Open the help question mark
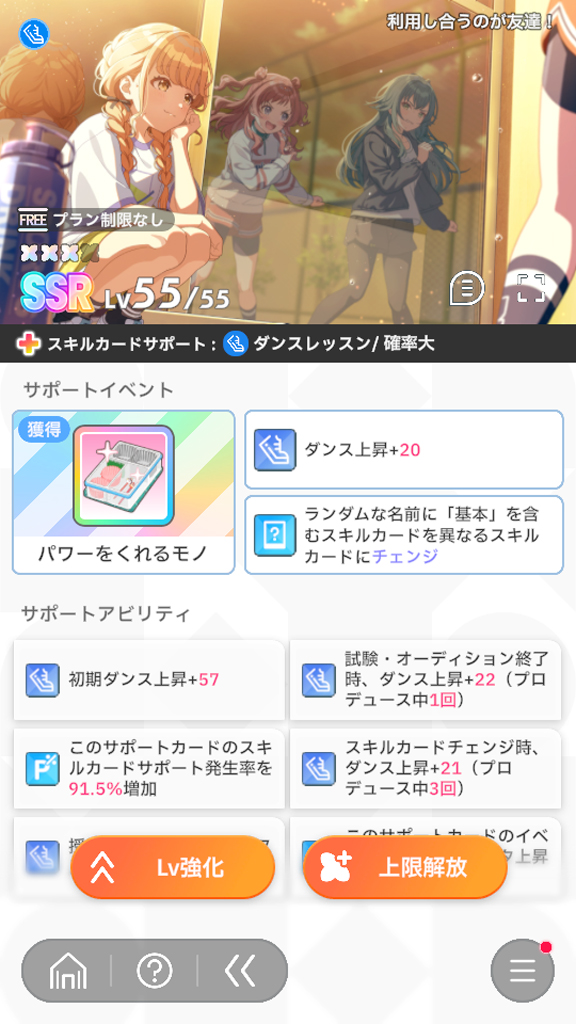The image size is (576, 1024). click(155, 972)
